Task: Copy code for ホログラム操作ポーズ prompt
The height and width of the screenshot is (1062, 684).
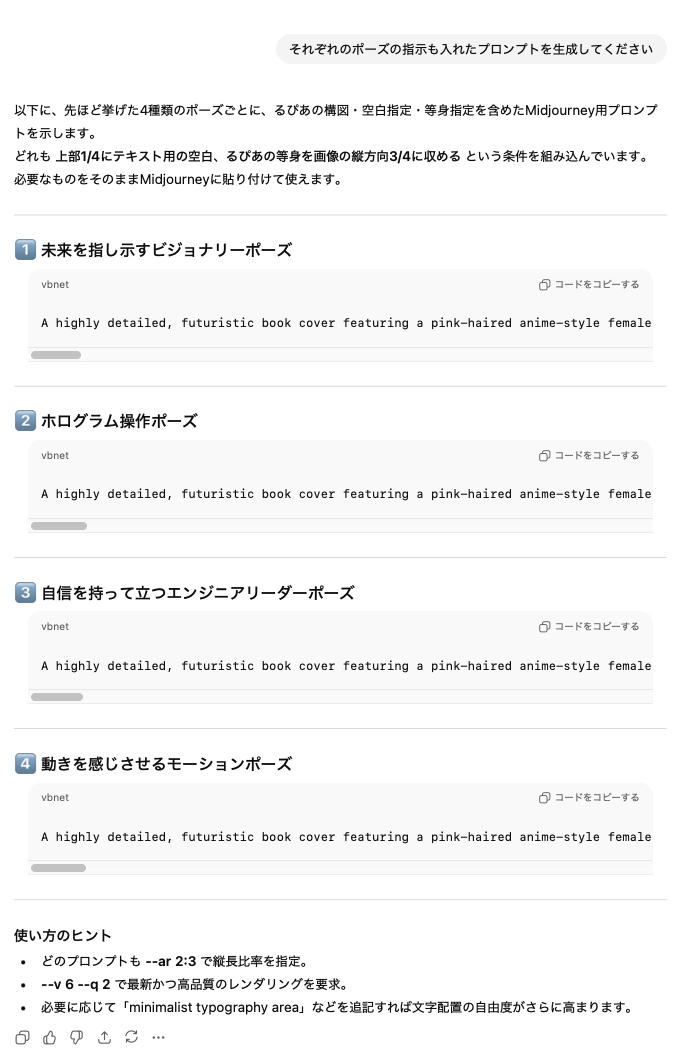Action: pos(589,456)
